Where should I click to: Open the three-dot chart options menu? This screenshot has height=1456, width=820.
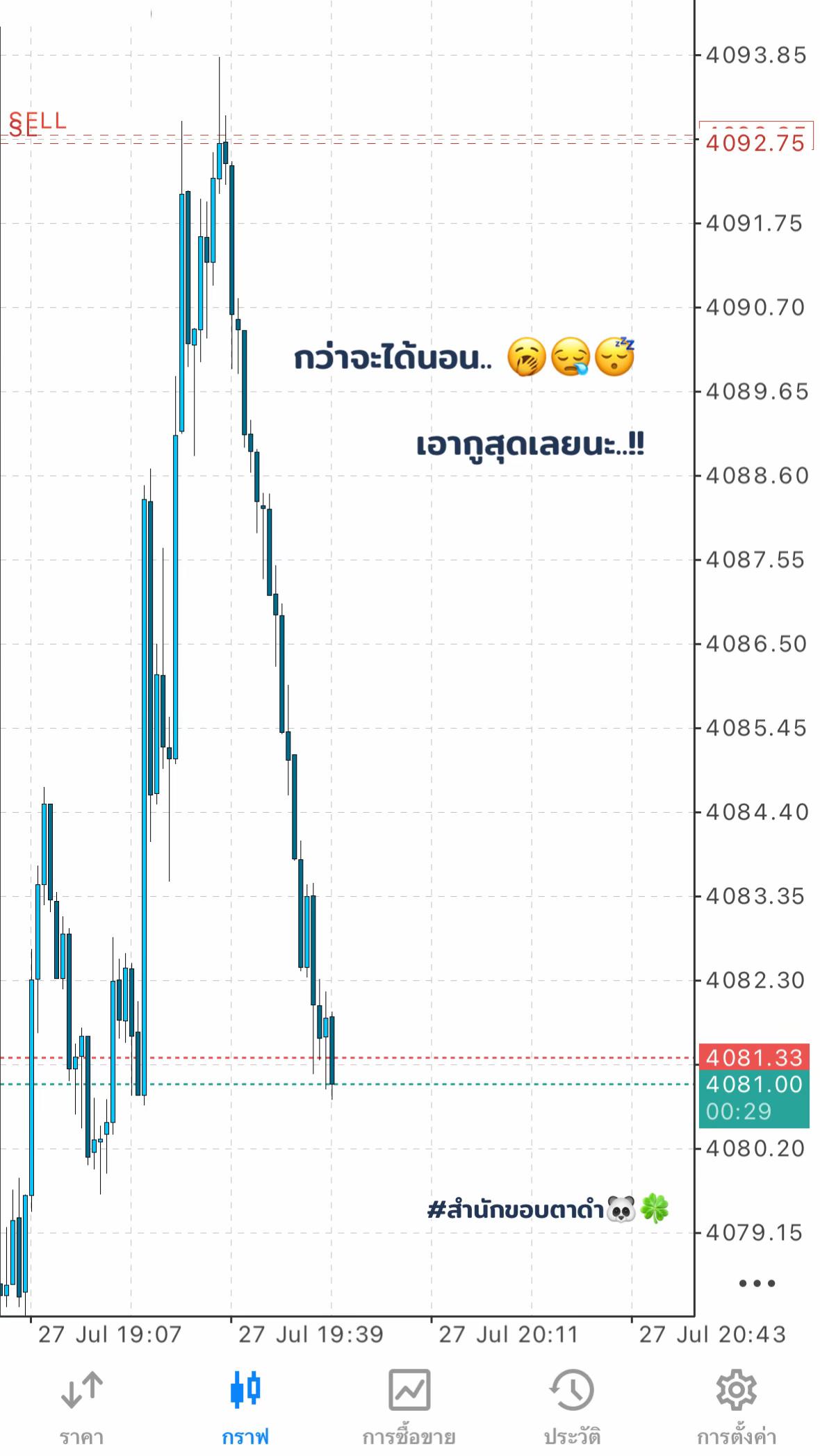(x=757, y=1282)
